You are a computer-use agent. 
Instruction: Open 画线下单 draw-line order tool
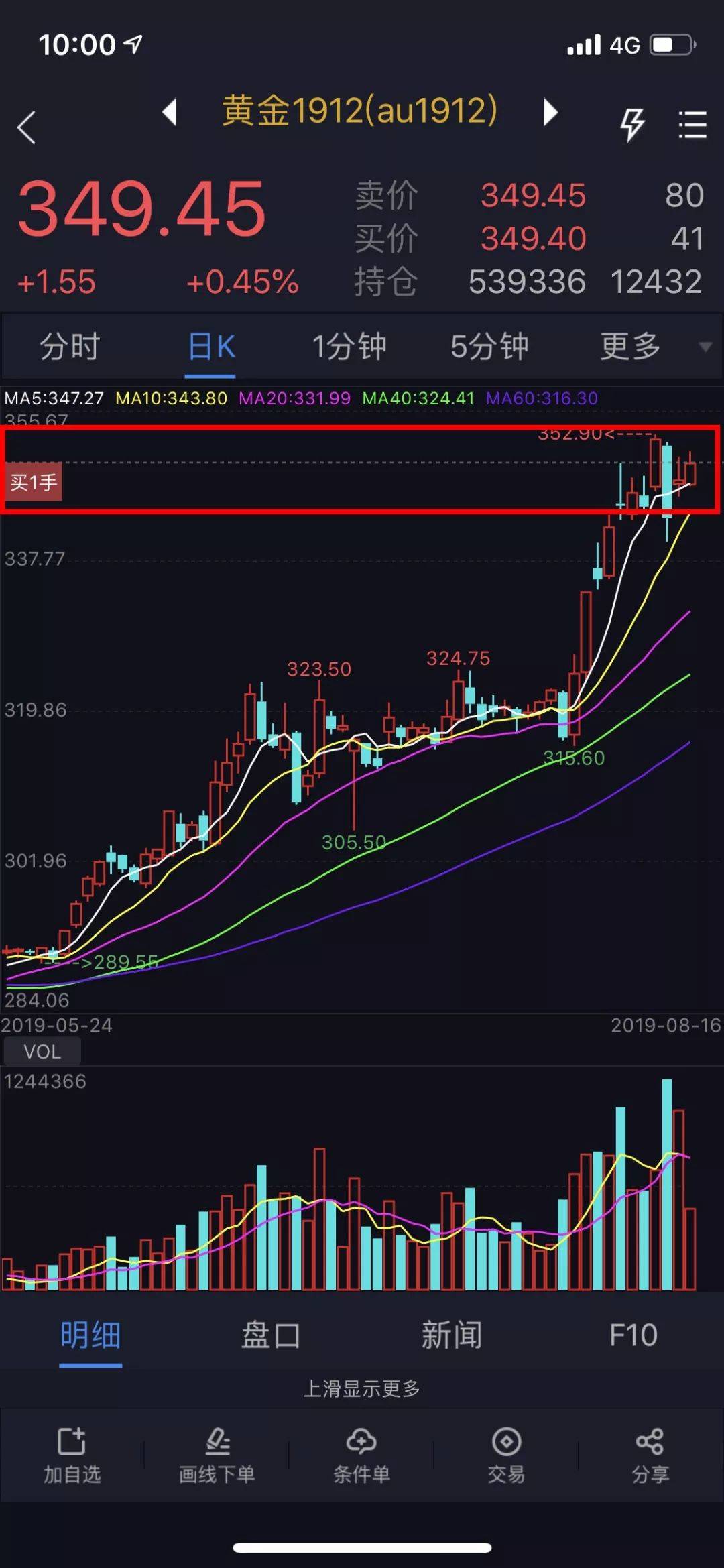click(x=217, y=1455)
